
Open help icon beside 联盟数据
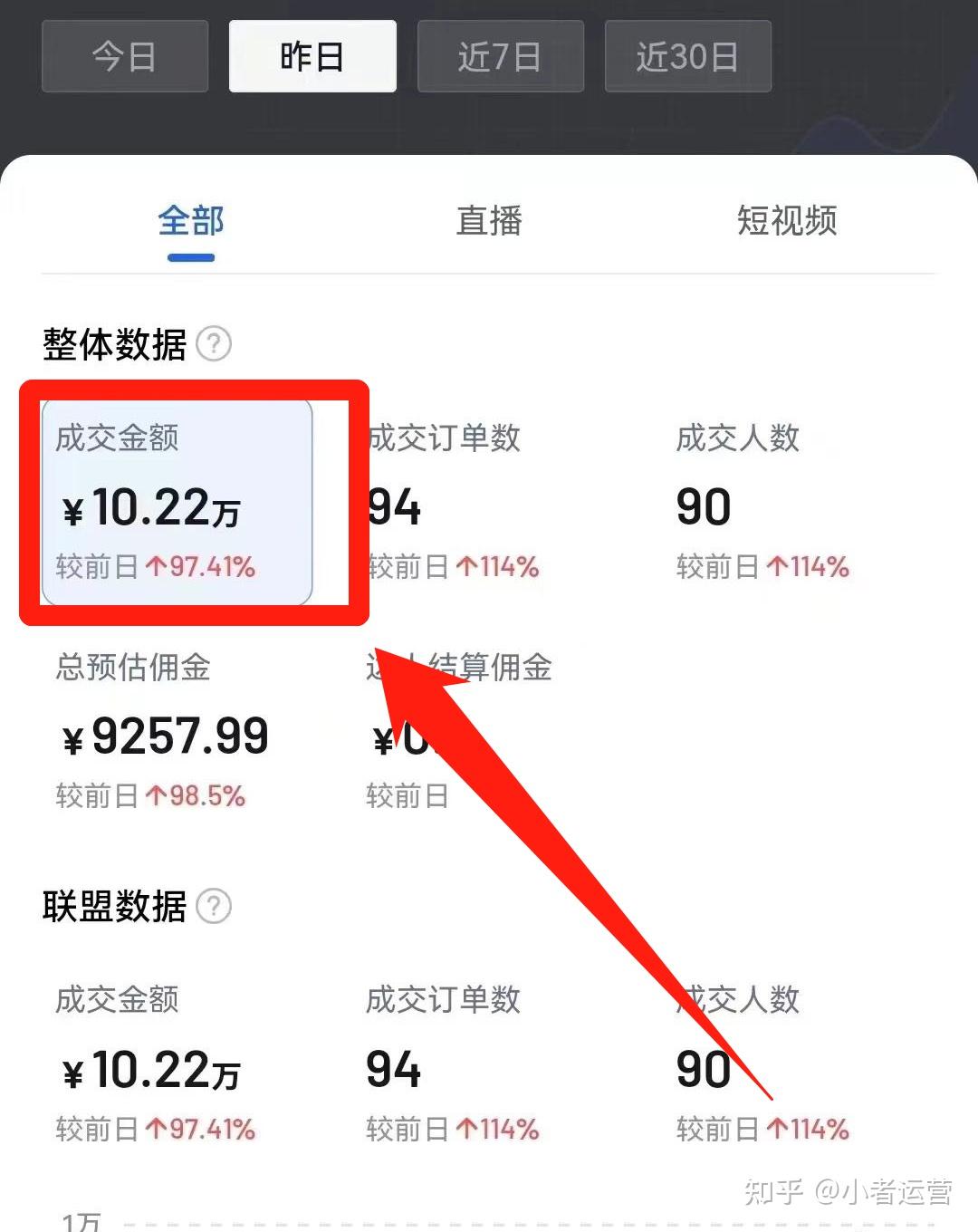coord(214,906)
